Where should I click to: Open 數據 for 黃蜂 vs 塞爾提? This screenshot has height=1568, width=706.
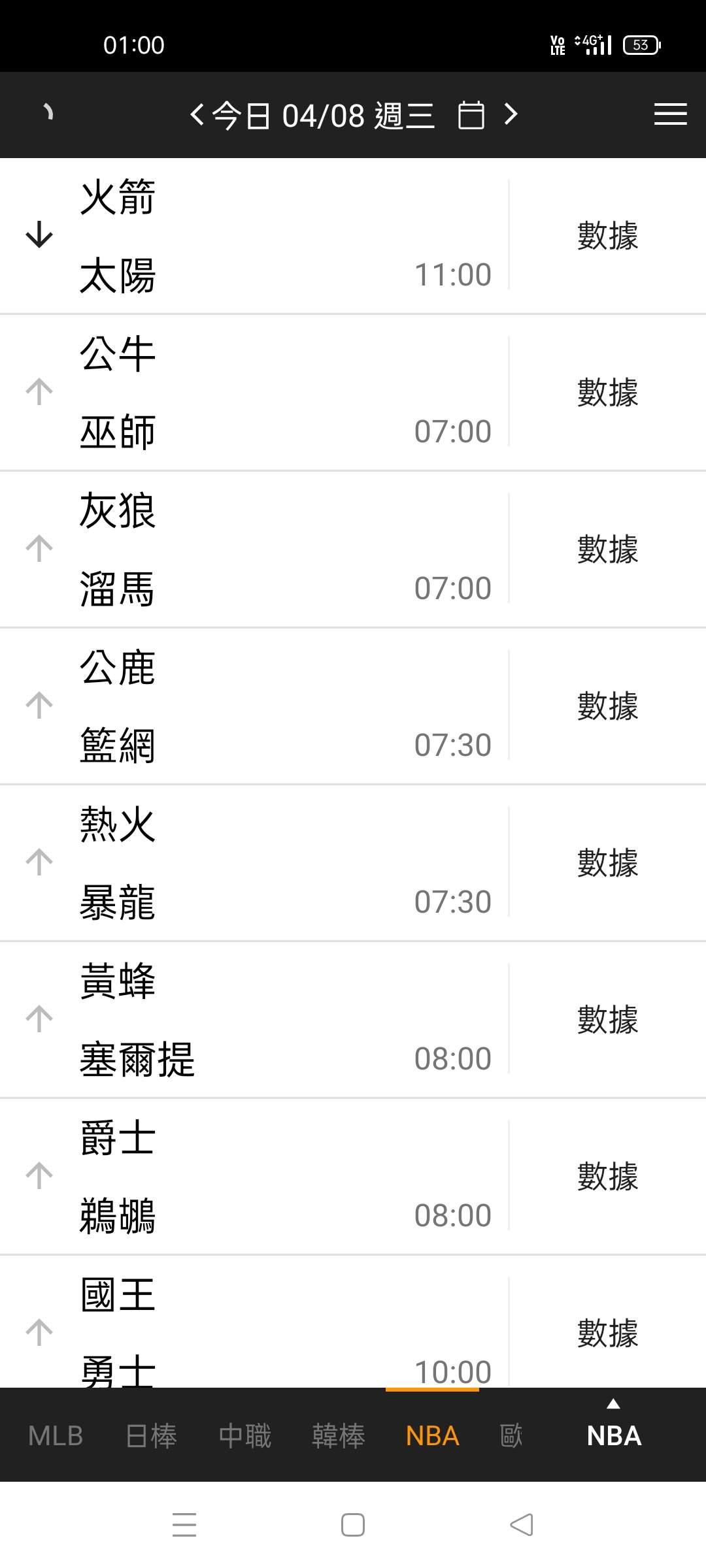click(607, 1019)
